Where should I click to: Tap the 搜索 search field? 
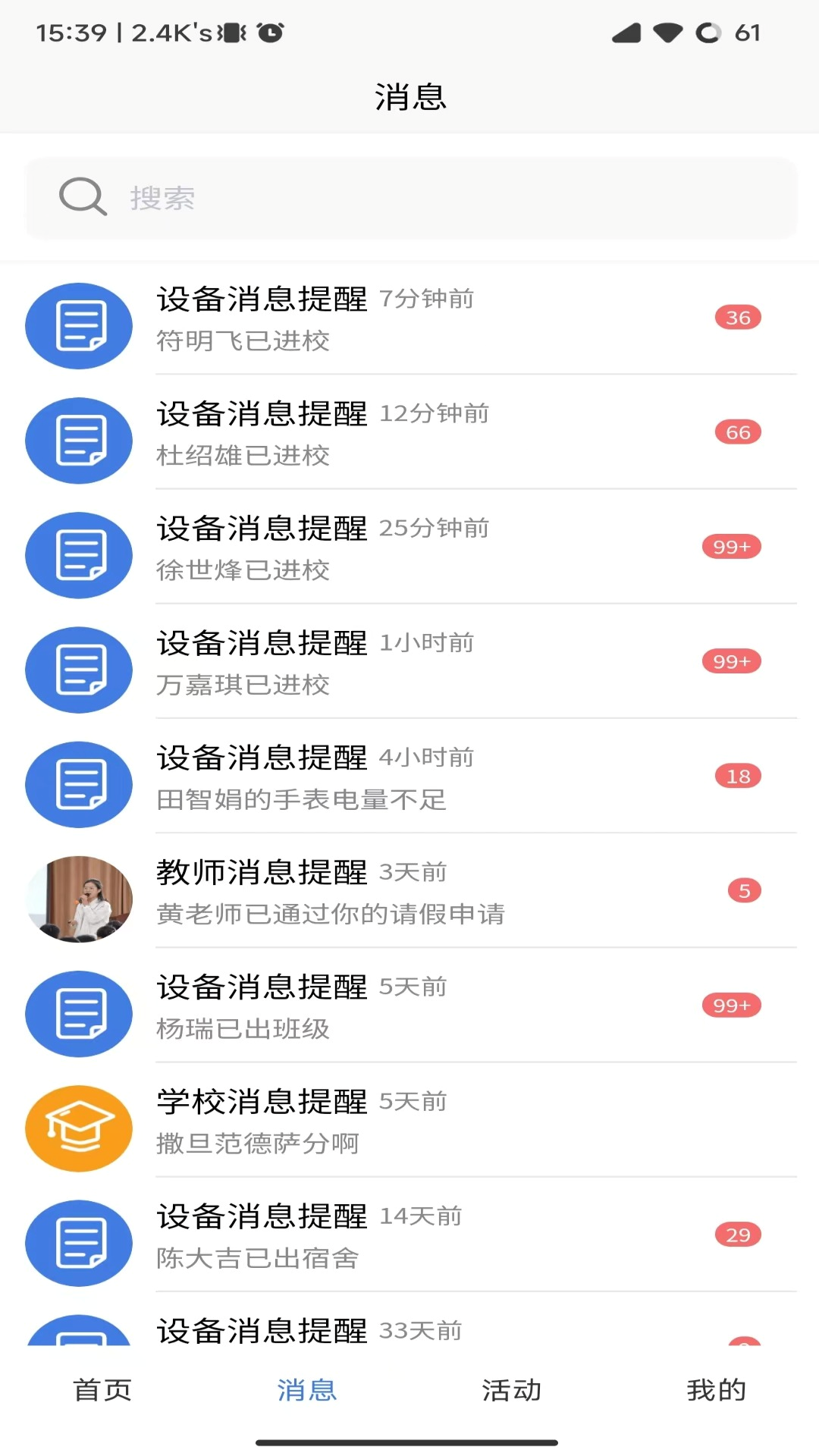coord(409,198)
